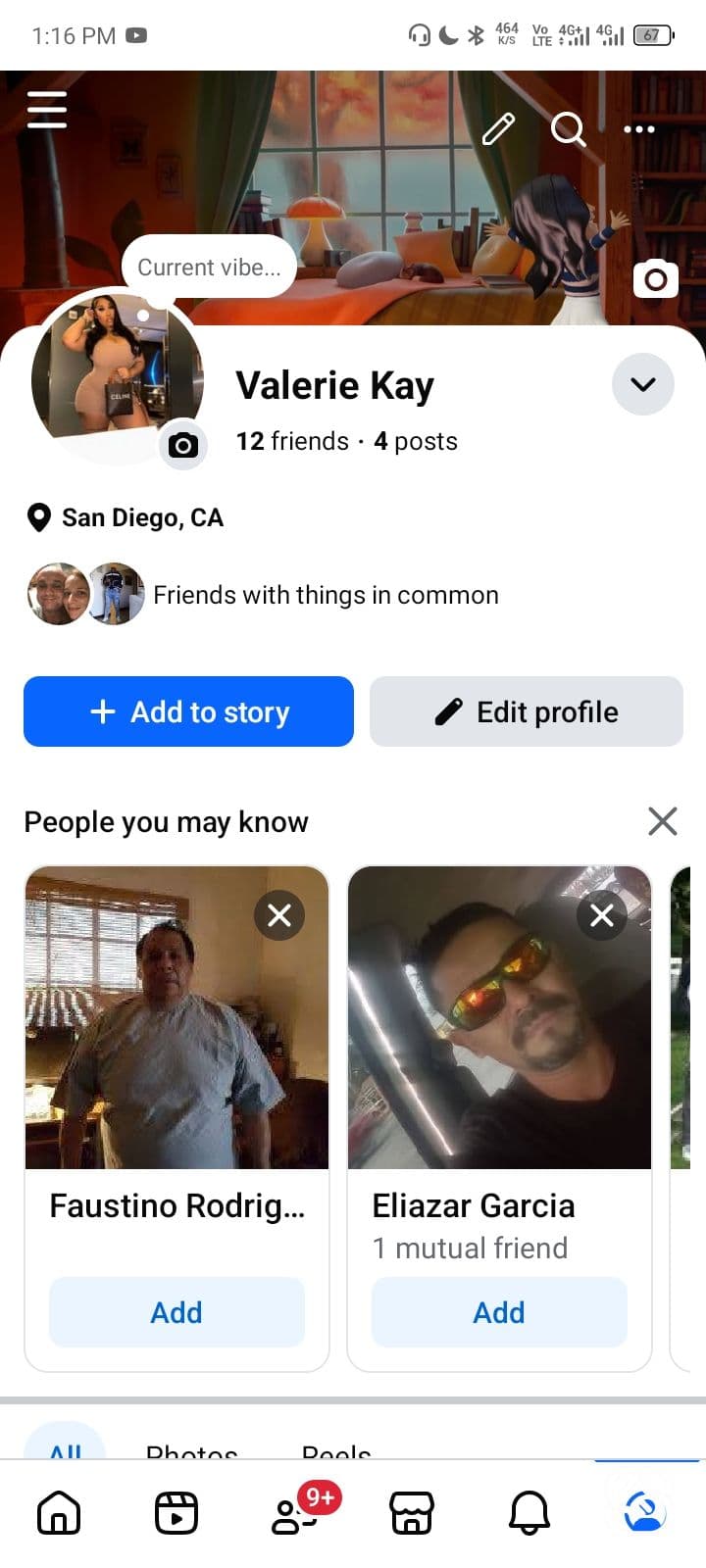Tap the Current vibe status bubble

208,266
